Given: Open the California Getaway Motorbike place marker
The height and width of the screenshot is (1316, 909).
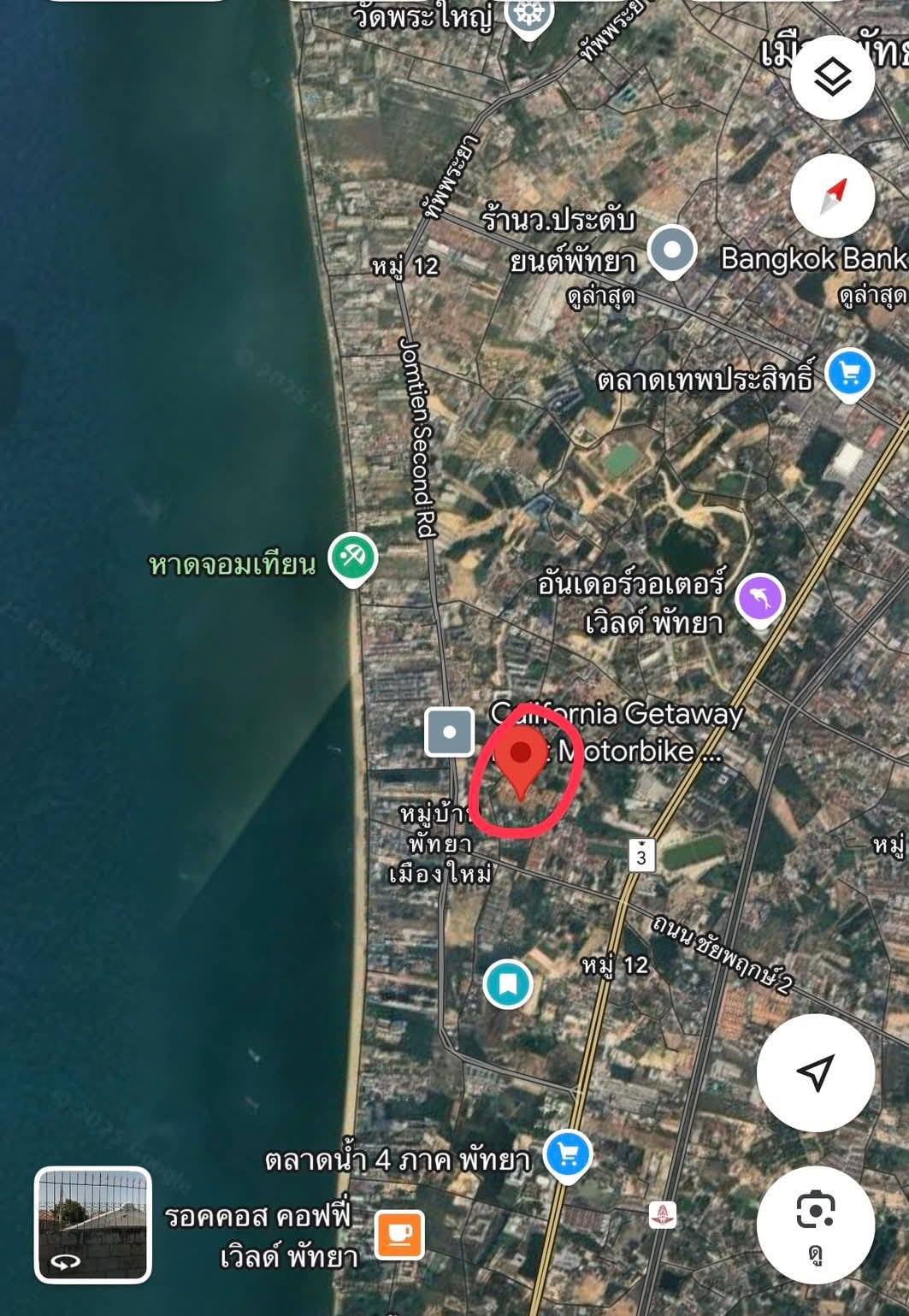Looking at the screenshot, I should point(450,733).
